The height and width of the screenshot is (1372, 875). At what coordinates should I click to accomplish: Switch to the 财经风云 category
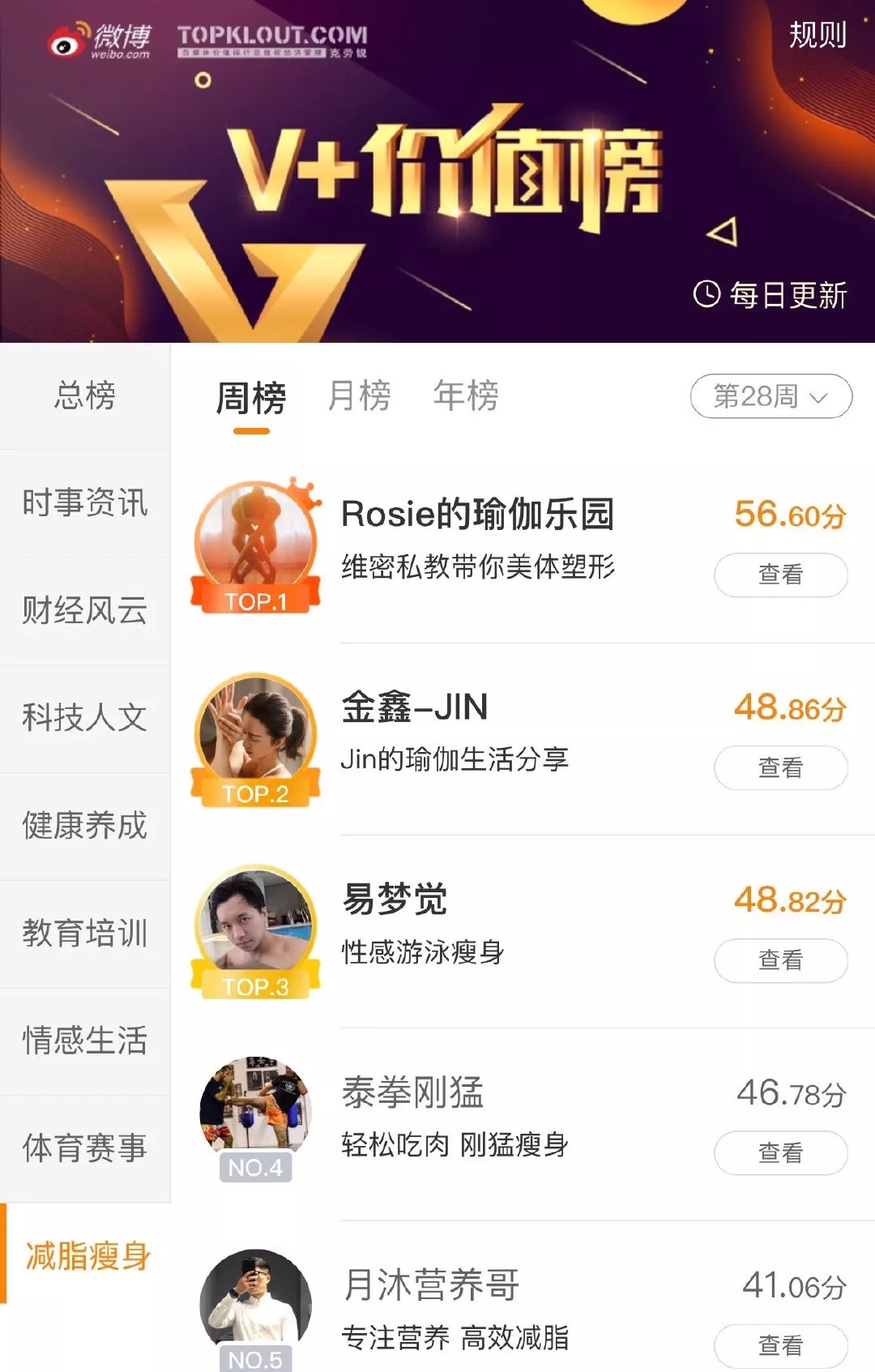click(85, 611)
